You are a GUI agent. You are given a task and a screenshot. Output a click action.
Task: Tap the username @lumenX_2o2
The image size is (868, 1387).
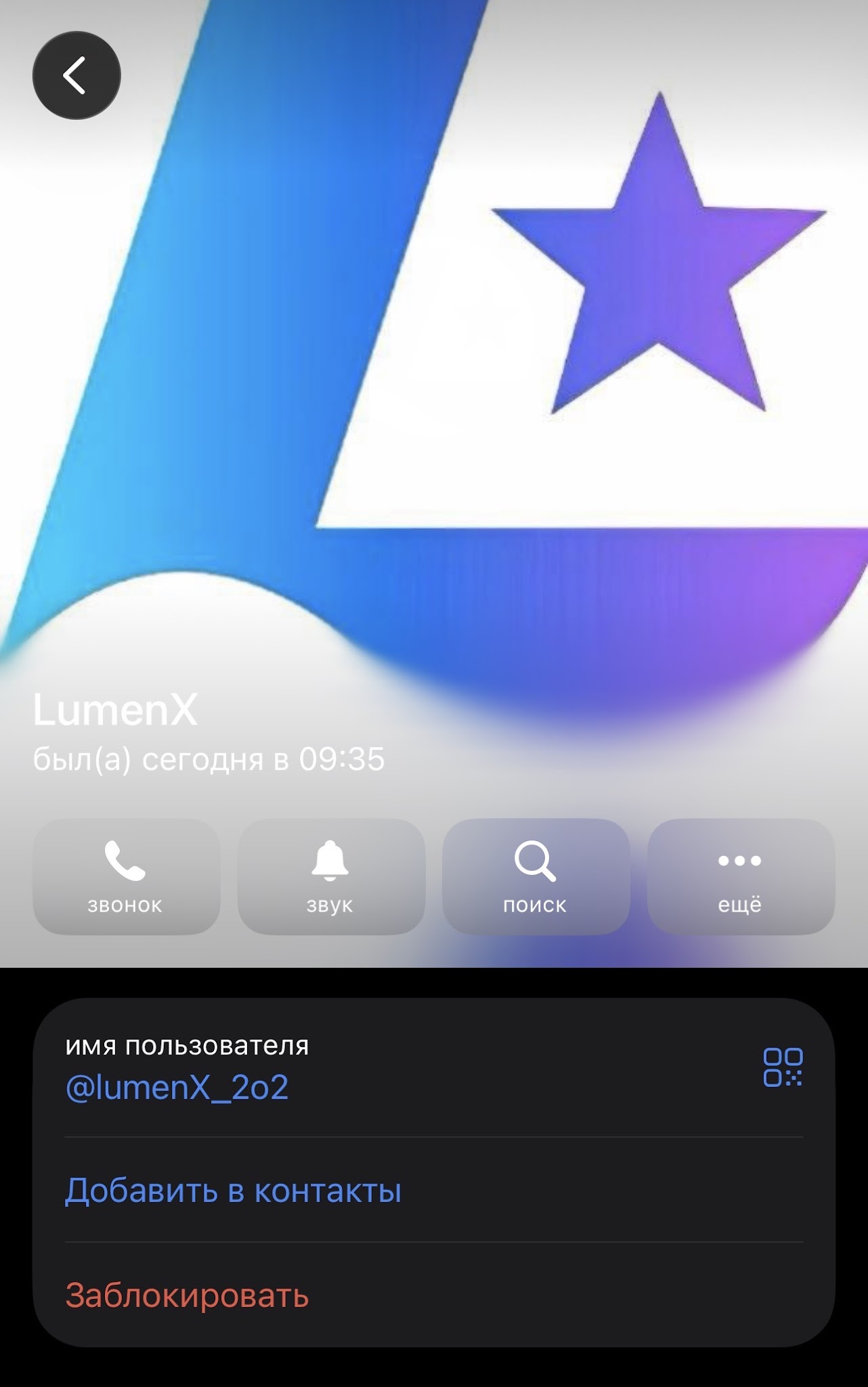[177, 1088]
